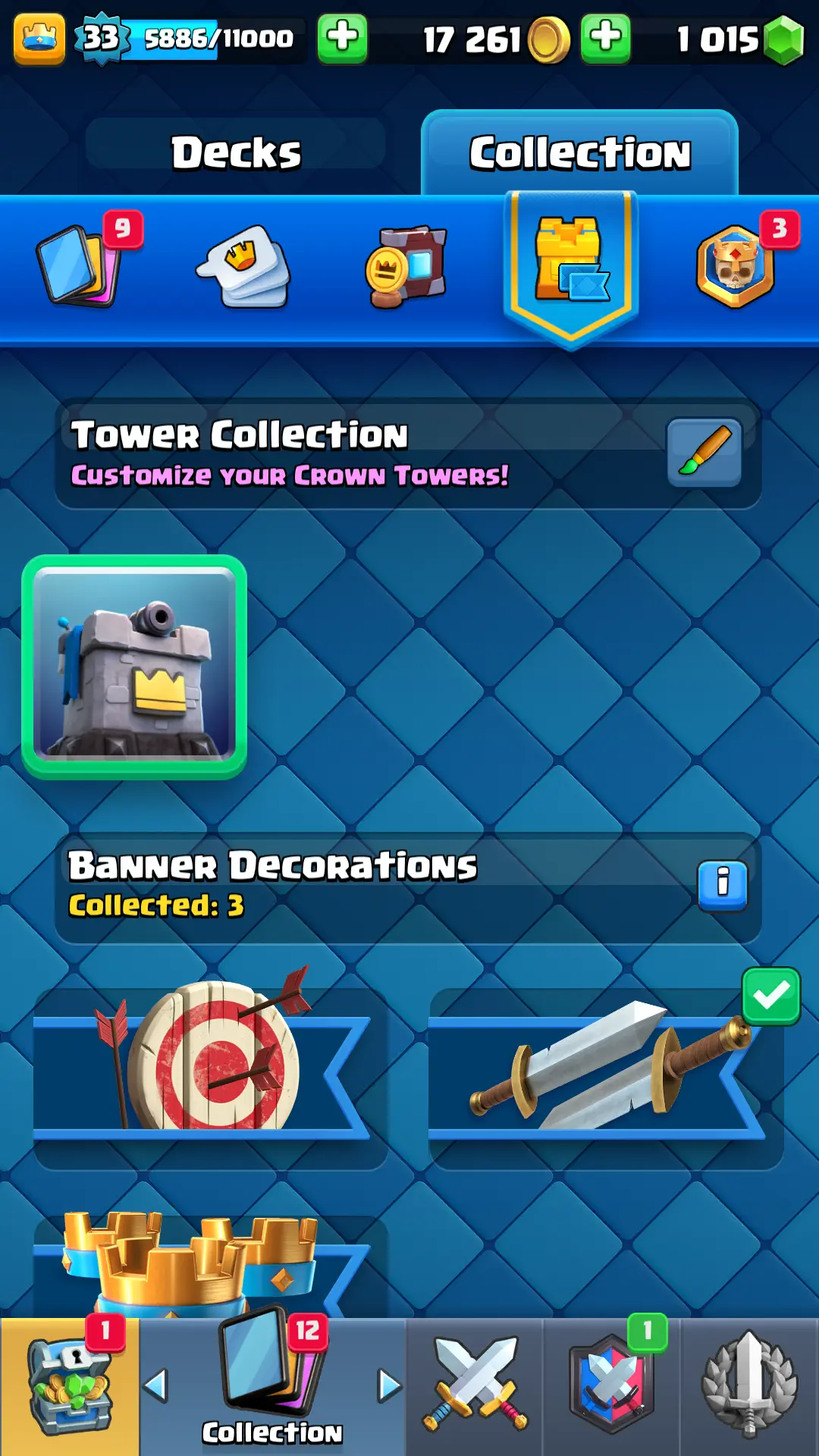Tap the paintbrush to customize towers
The height and width of the screenshot is (1456, 819).
pos(704,453)
